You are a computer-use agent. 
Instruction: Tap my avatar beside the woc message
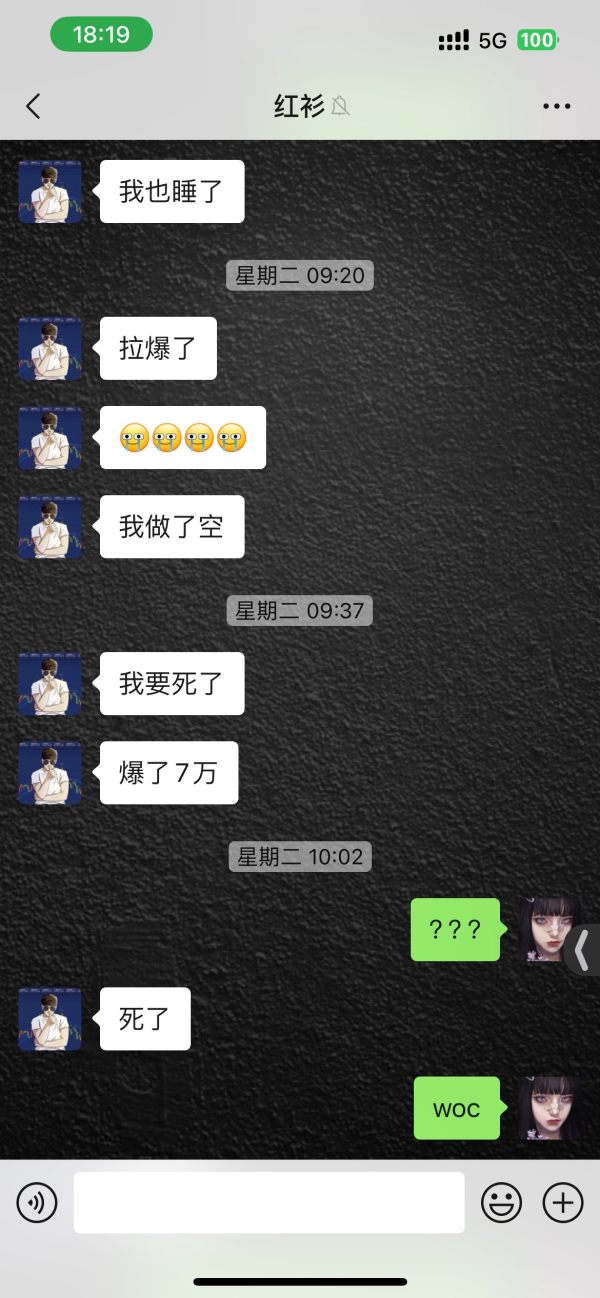[550, 1108]
